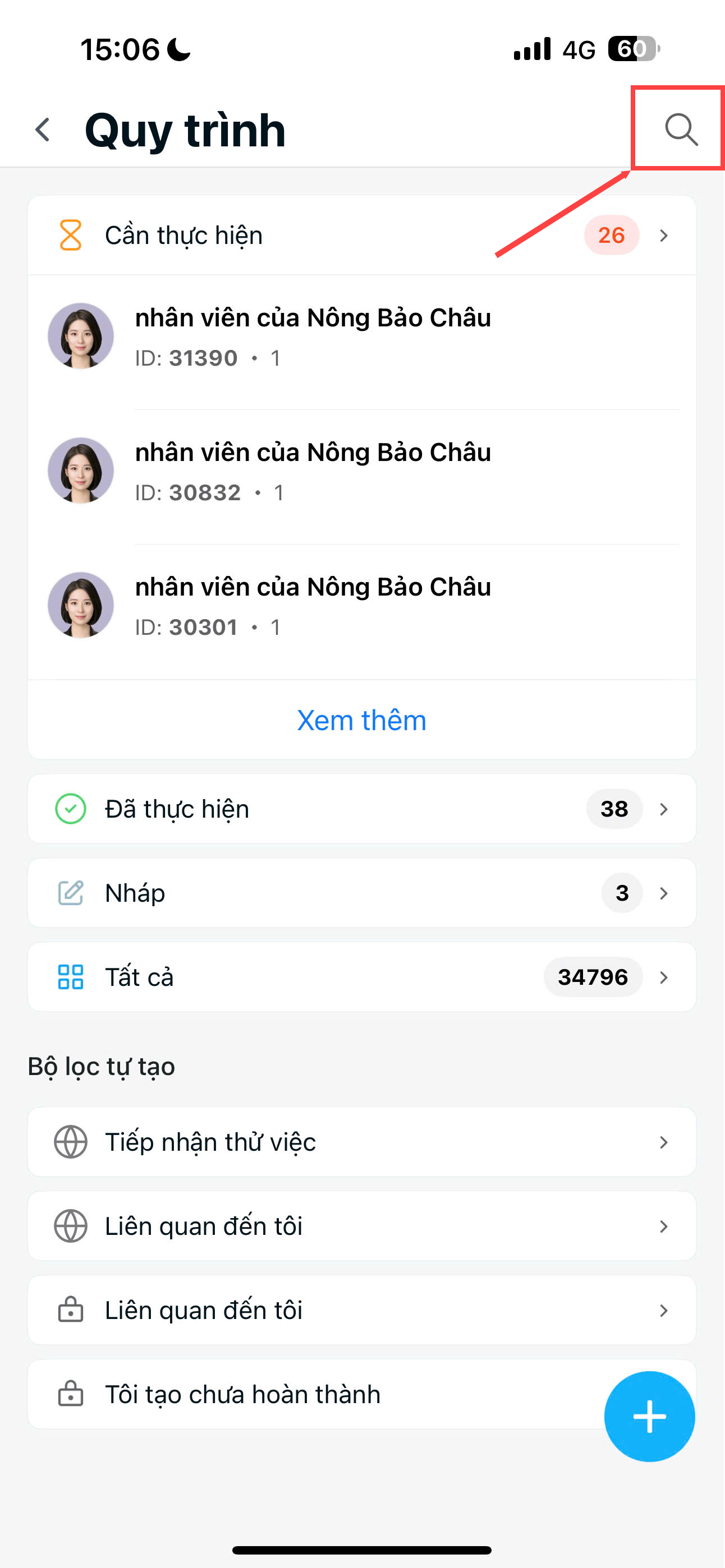
Task: Create a new process with plus button
Action: (x=649, y=1417)
